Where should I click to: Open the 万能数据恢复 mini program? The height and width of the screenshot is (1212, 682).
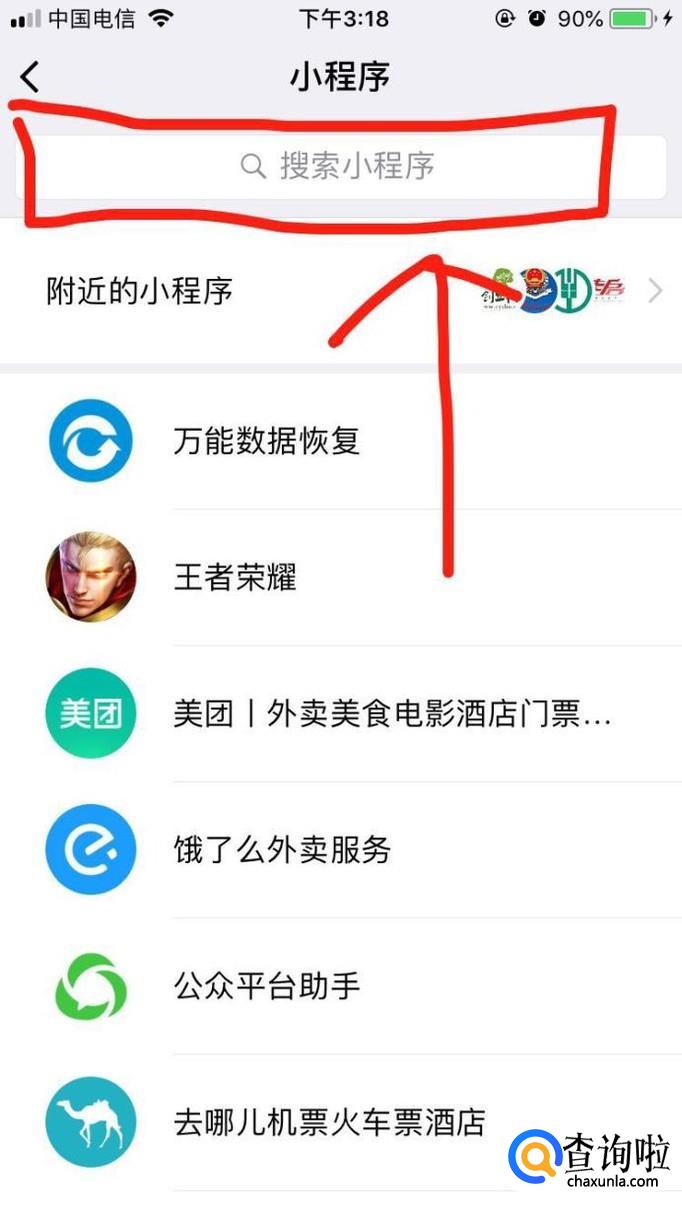pyautogui.click(x=341, y=441)
